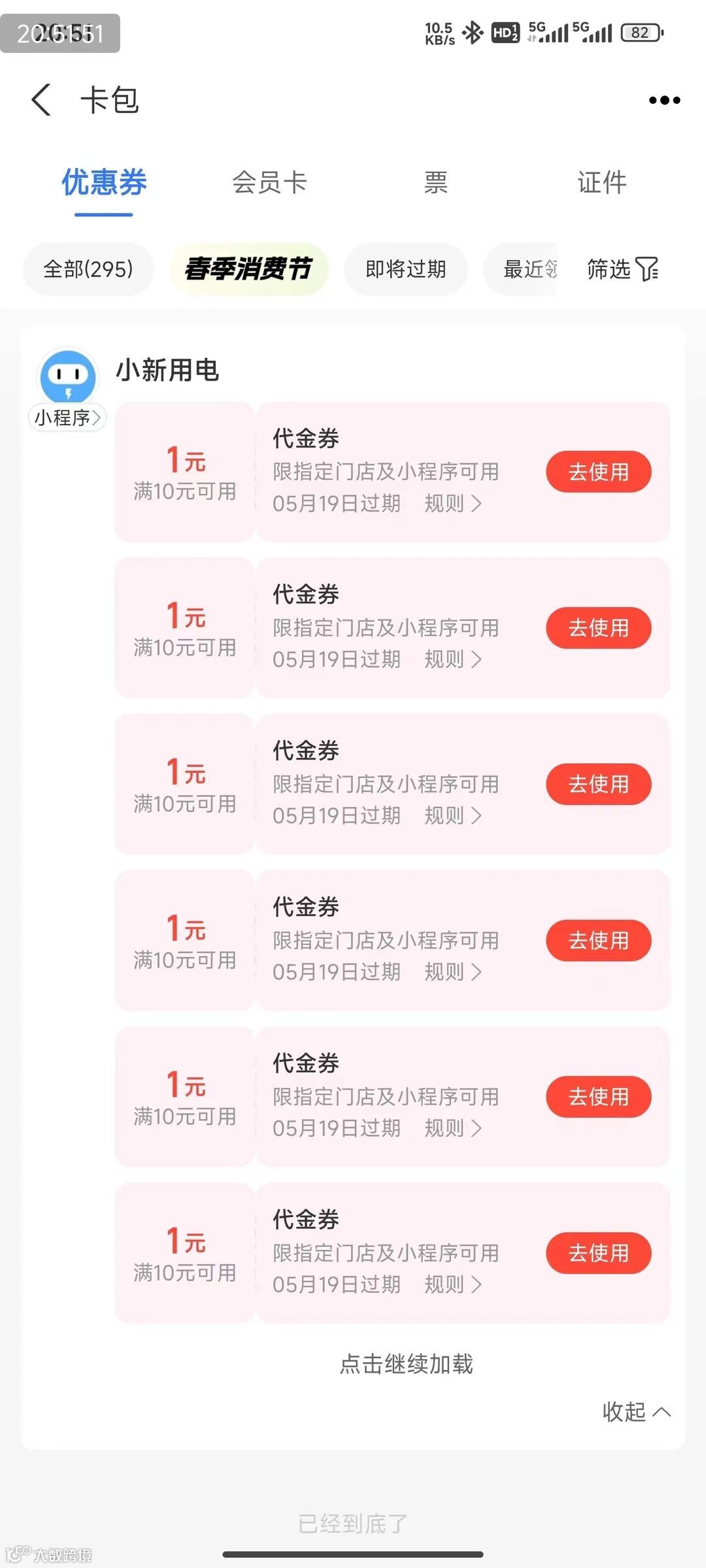Tap 去使用 on the first 1元 voucher
Image resolution: width=706 pixels, height=1568 pixels.
tap(597, 471)
